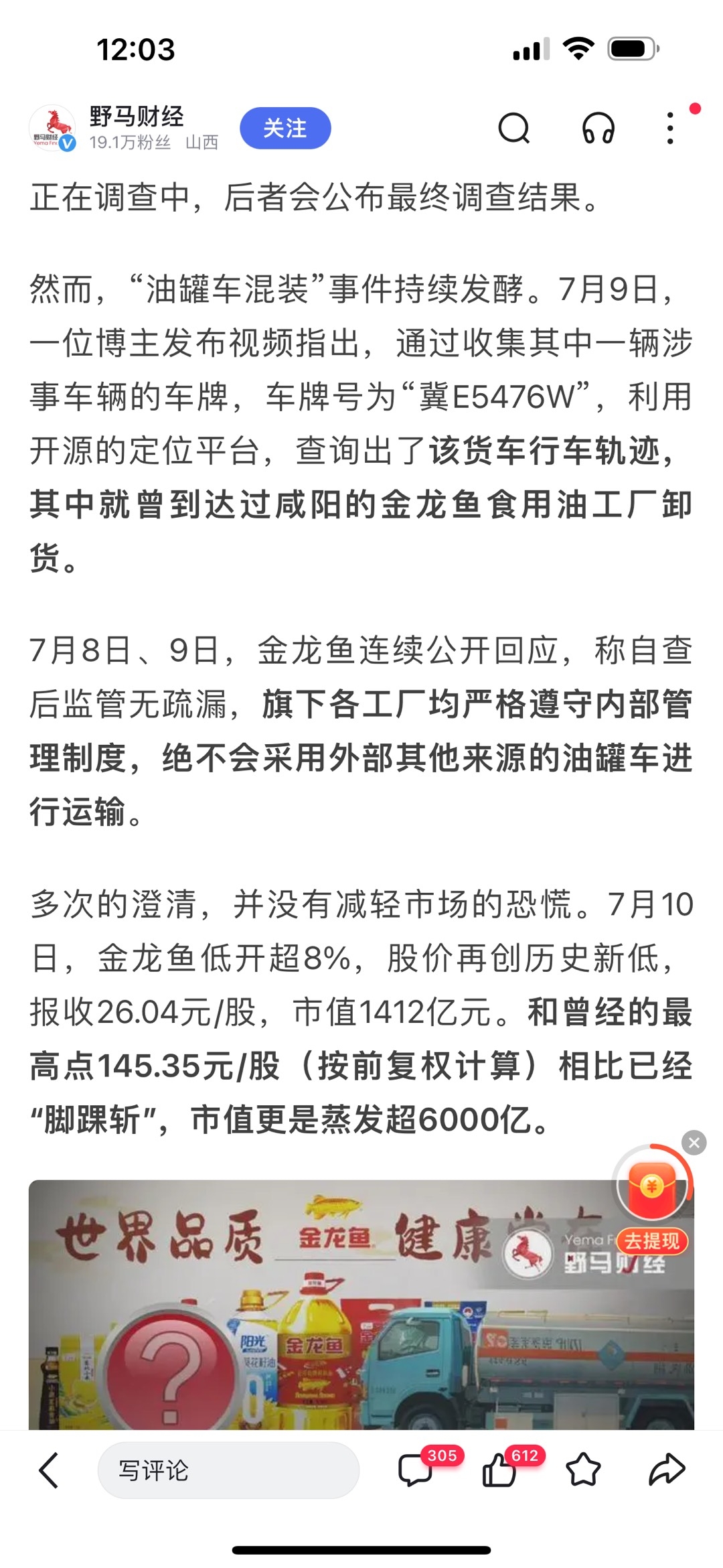Image resolution: width=723 pixels, height=1568 pixels.
Task: Go back using the bottom left arrow
Action: click(49, 1470)
